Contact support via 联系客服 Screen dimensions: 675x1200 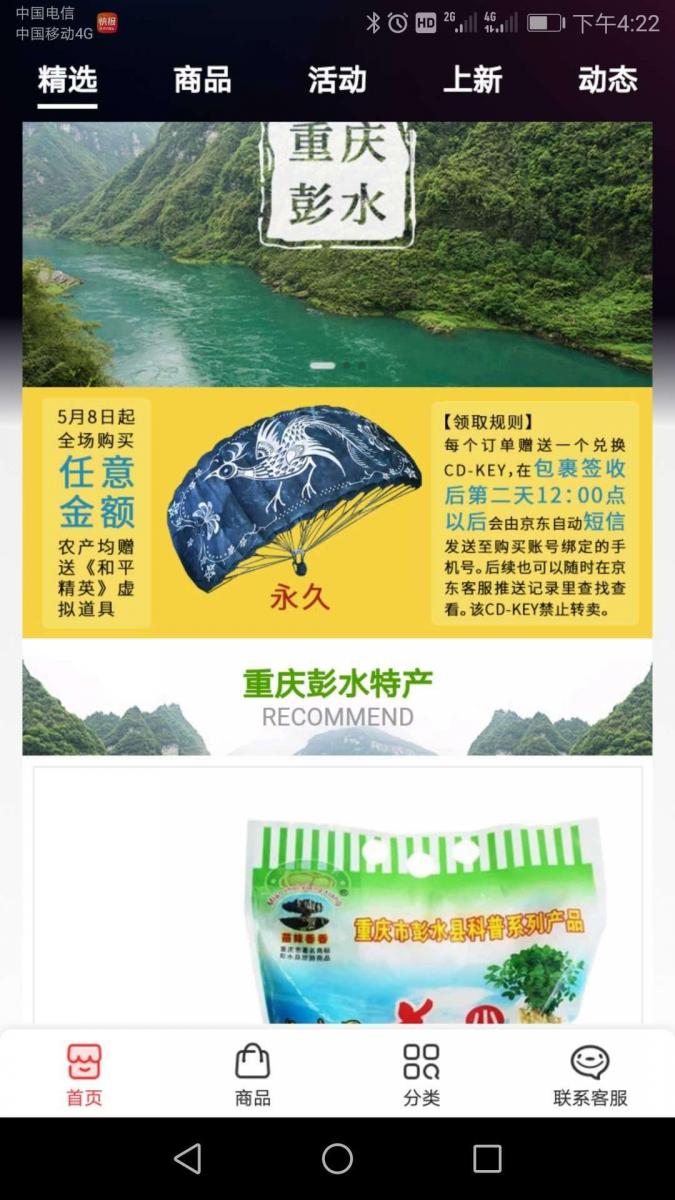(590, 1074)
